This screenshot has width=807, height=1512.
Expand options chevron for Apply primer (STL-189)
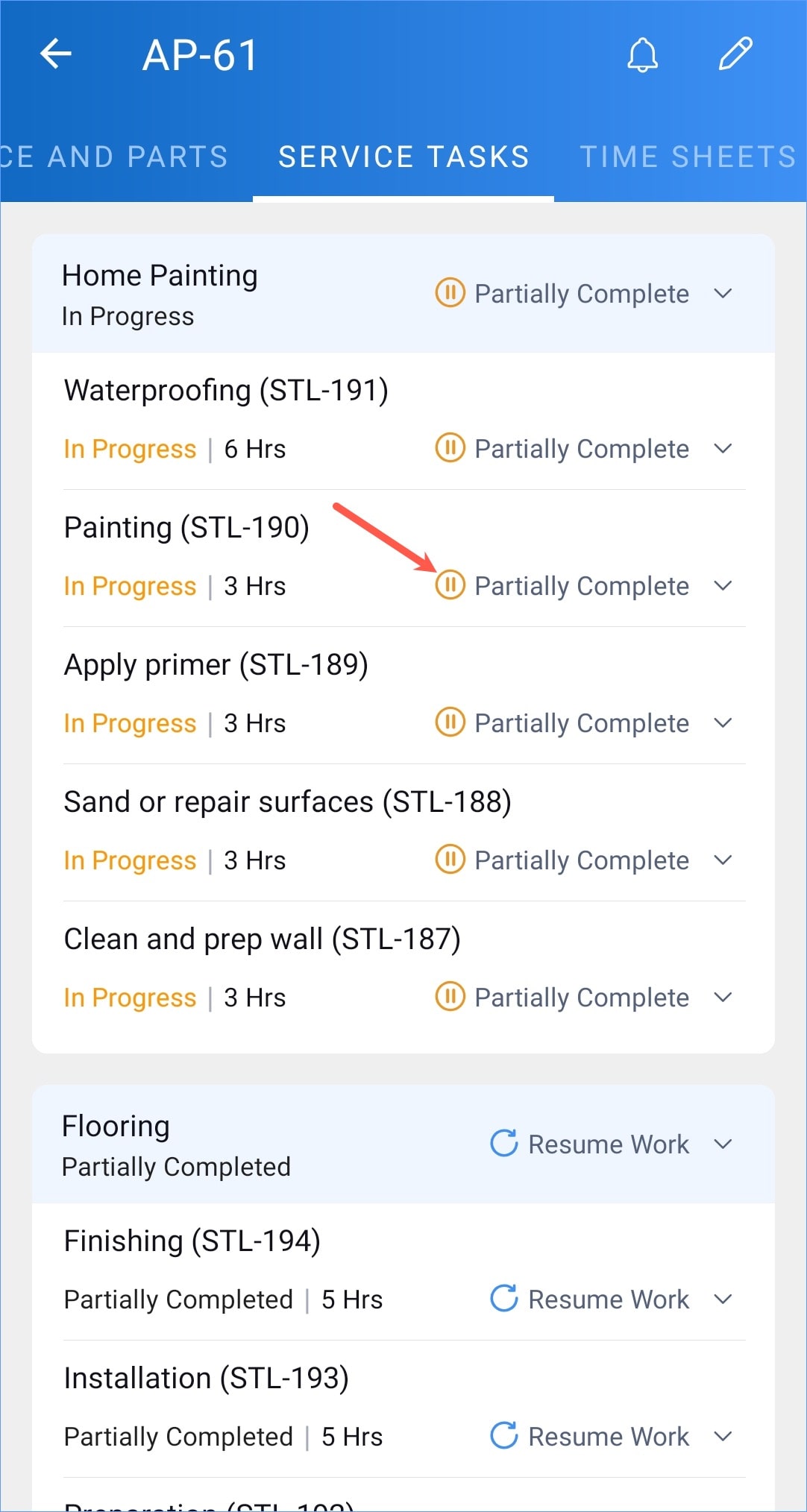(x=723, y=722)
